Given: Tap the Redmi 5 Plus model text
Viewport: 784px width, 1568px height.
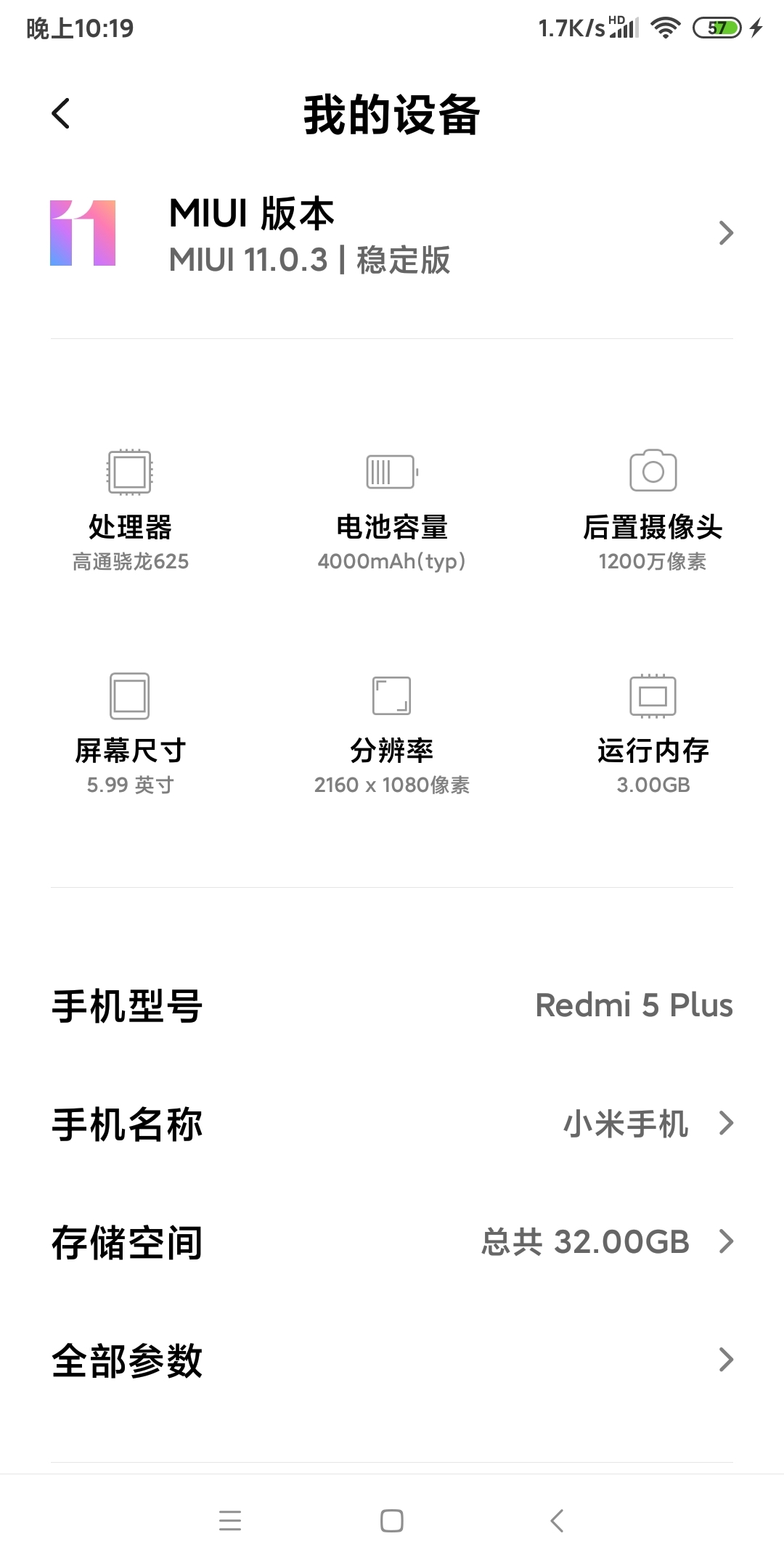Looking at the screenshot, I should point(634,1005).
